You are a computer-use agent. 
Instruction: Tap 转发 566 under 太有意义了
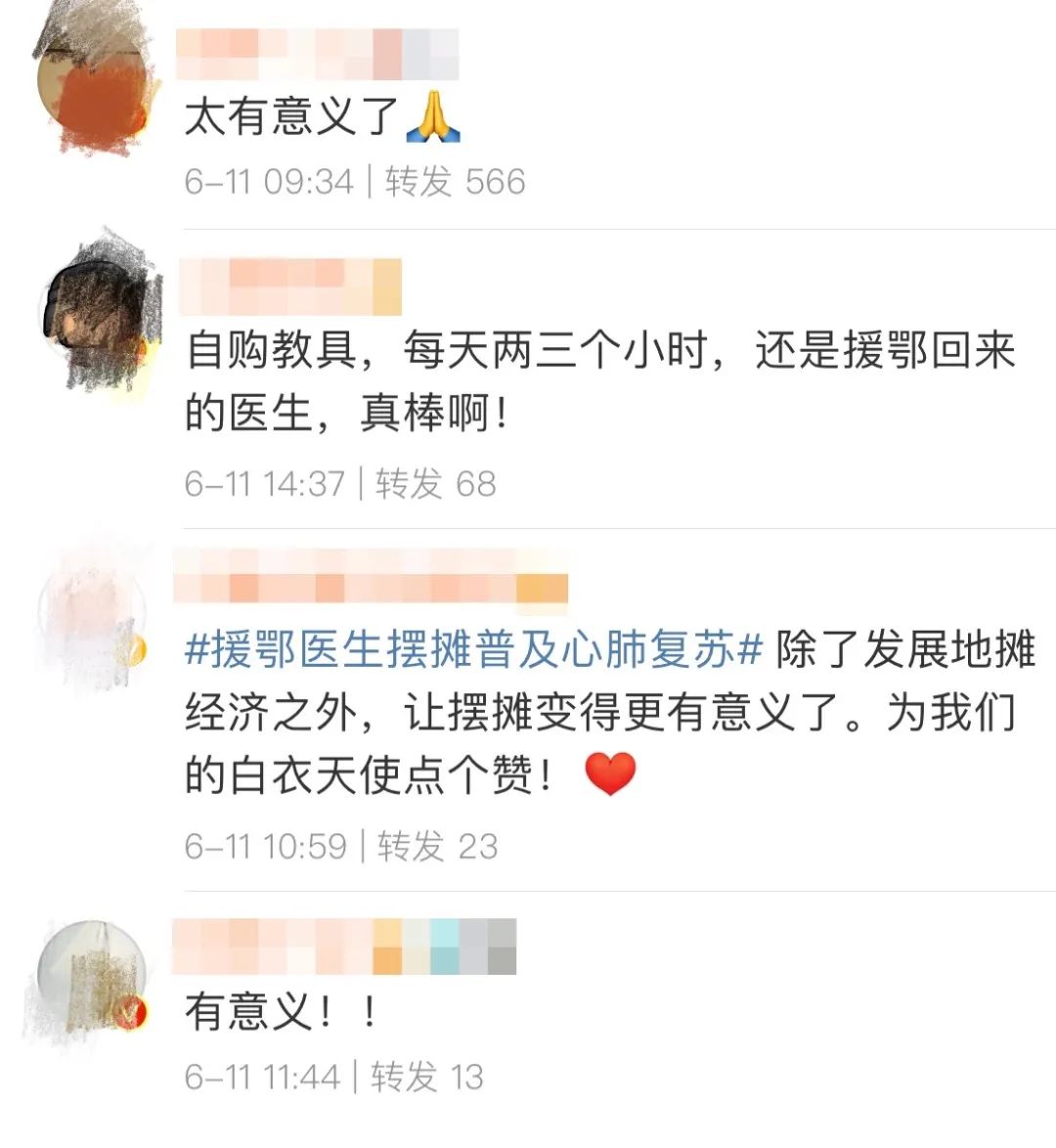[x=455, y=182]
